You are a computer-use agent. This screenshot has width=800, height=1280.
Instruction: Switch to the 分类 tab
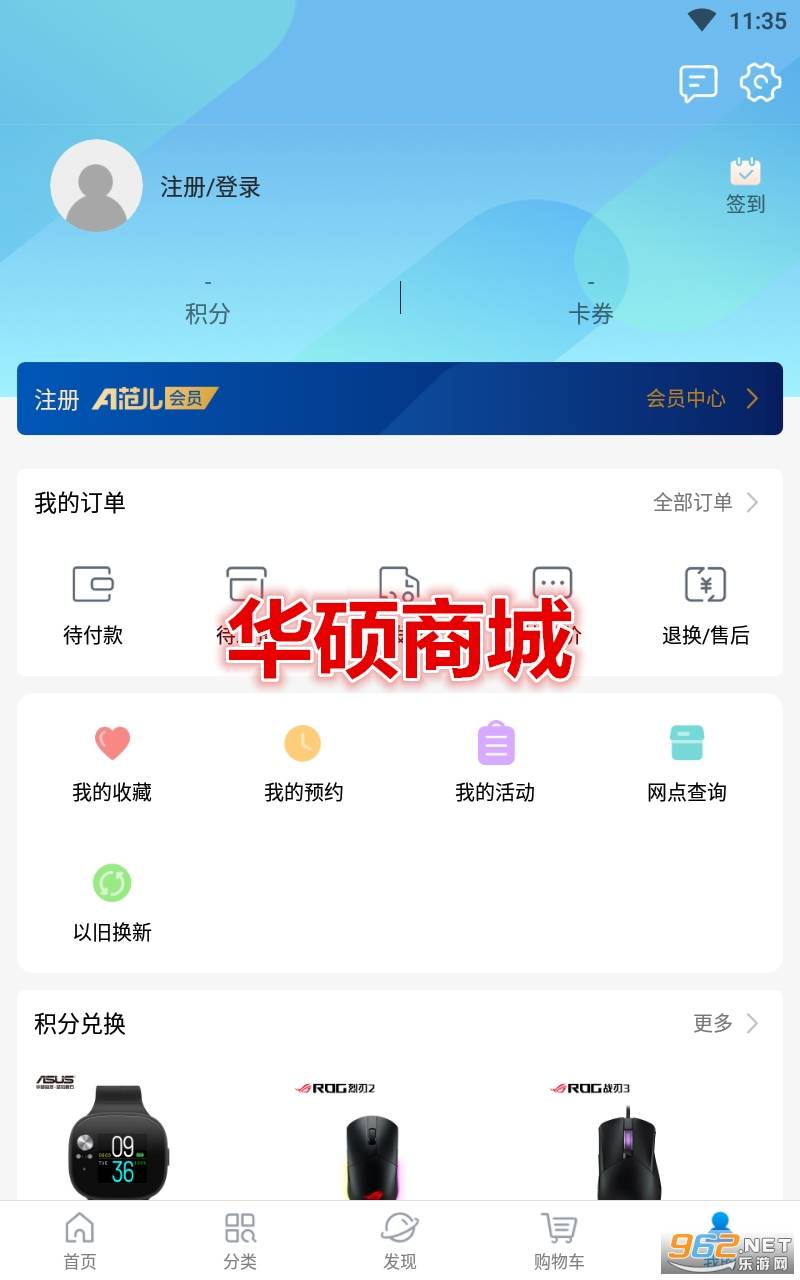[x=240, y=1240]
